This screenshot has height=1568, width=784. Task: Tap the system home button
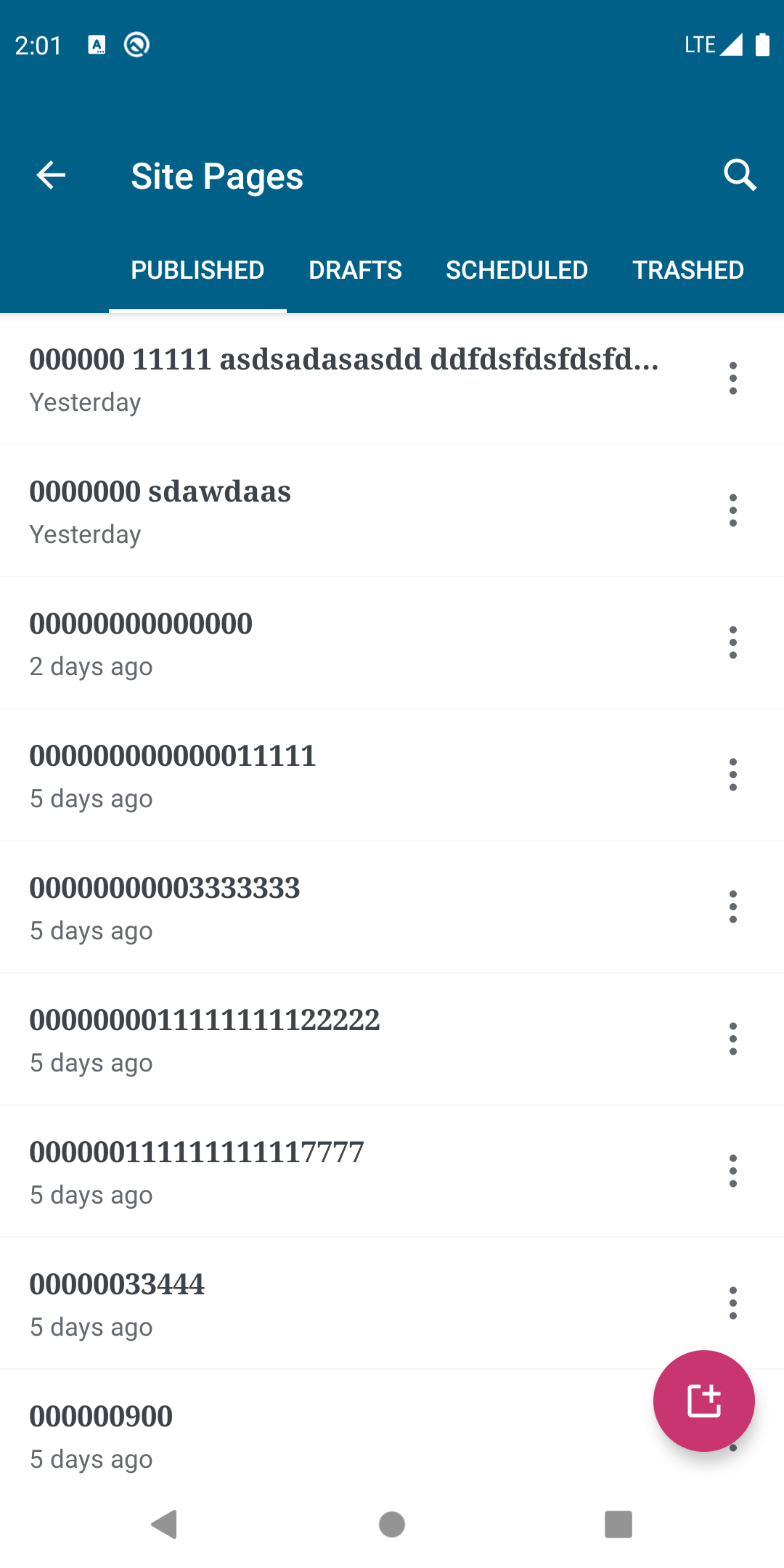(392, 1524)
